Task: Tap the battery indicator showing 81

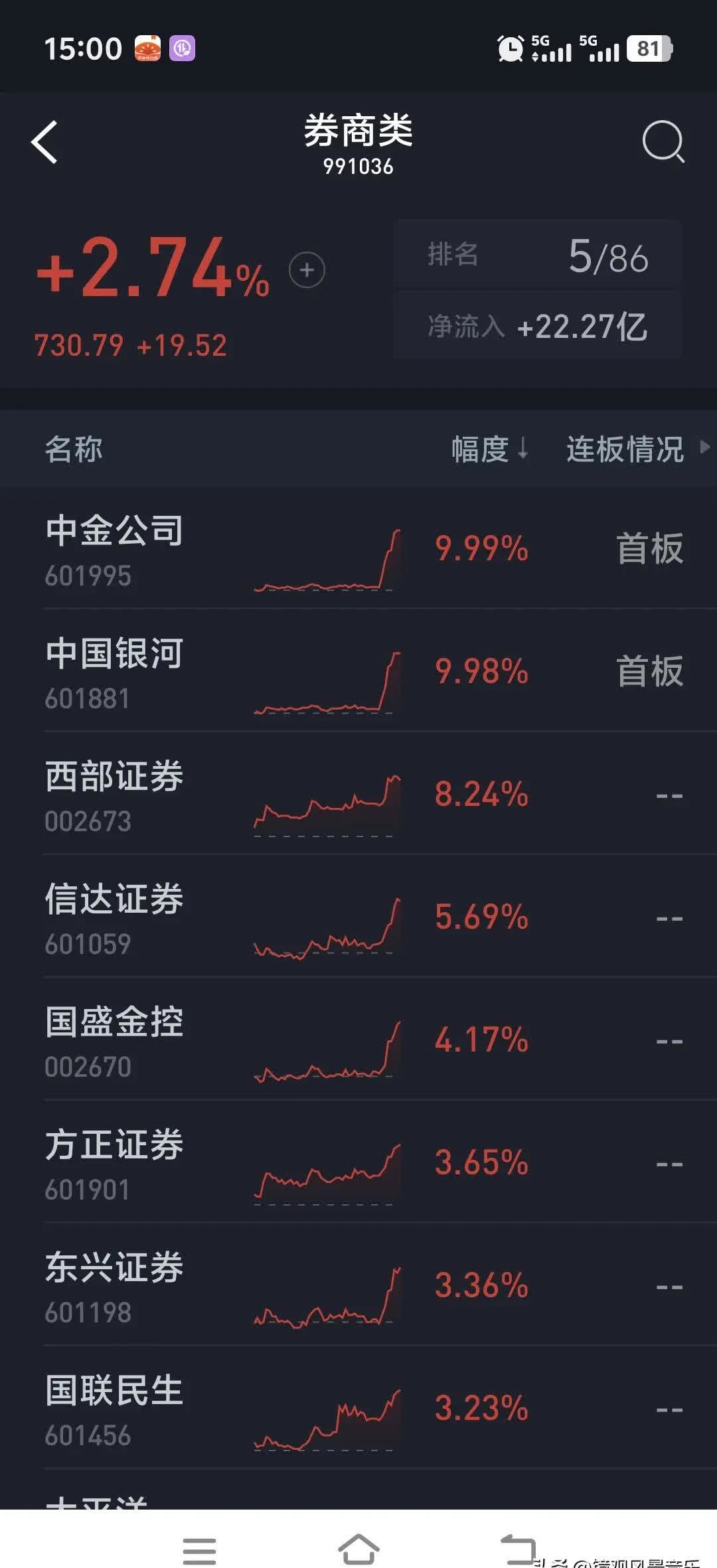Action: pos(647,48)
